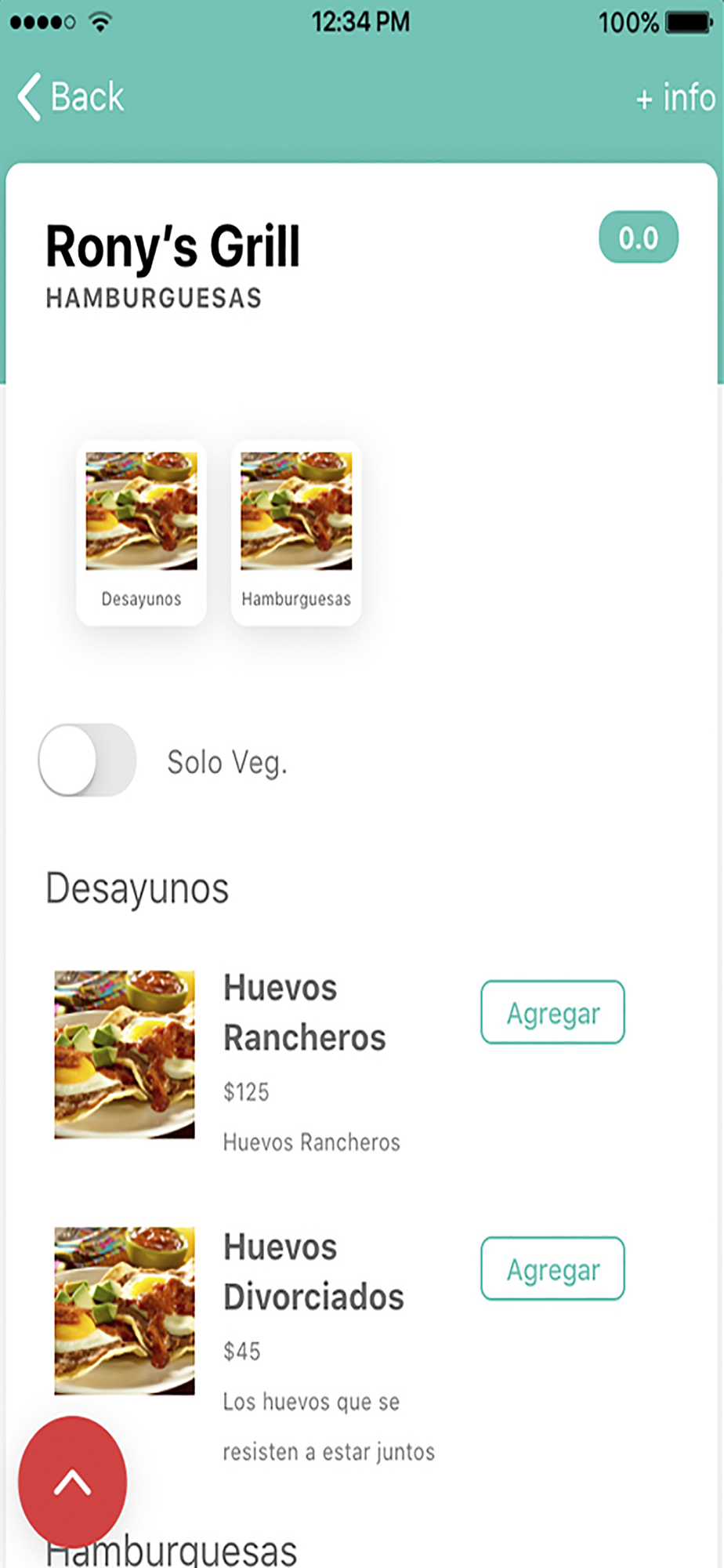This screenshot has height=1568, width=724.
Task: Add Huevos Rancheros with Agregar
Action: click(x=552, y=1012)
